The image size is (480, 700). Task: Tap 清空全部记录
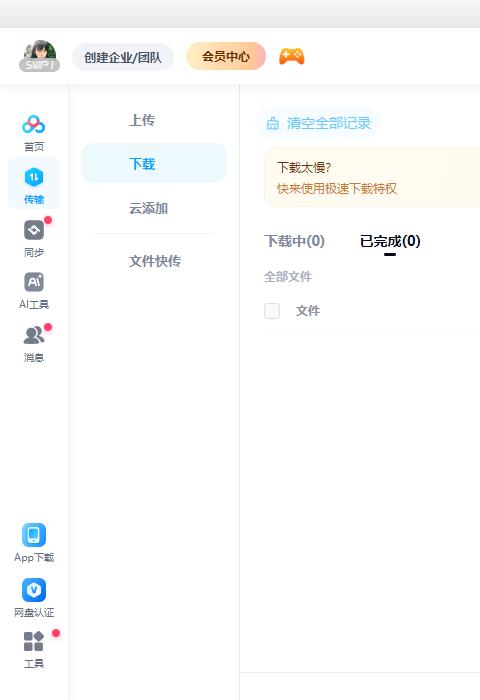tap(319, 123)
